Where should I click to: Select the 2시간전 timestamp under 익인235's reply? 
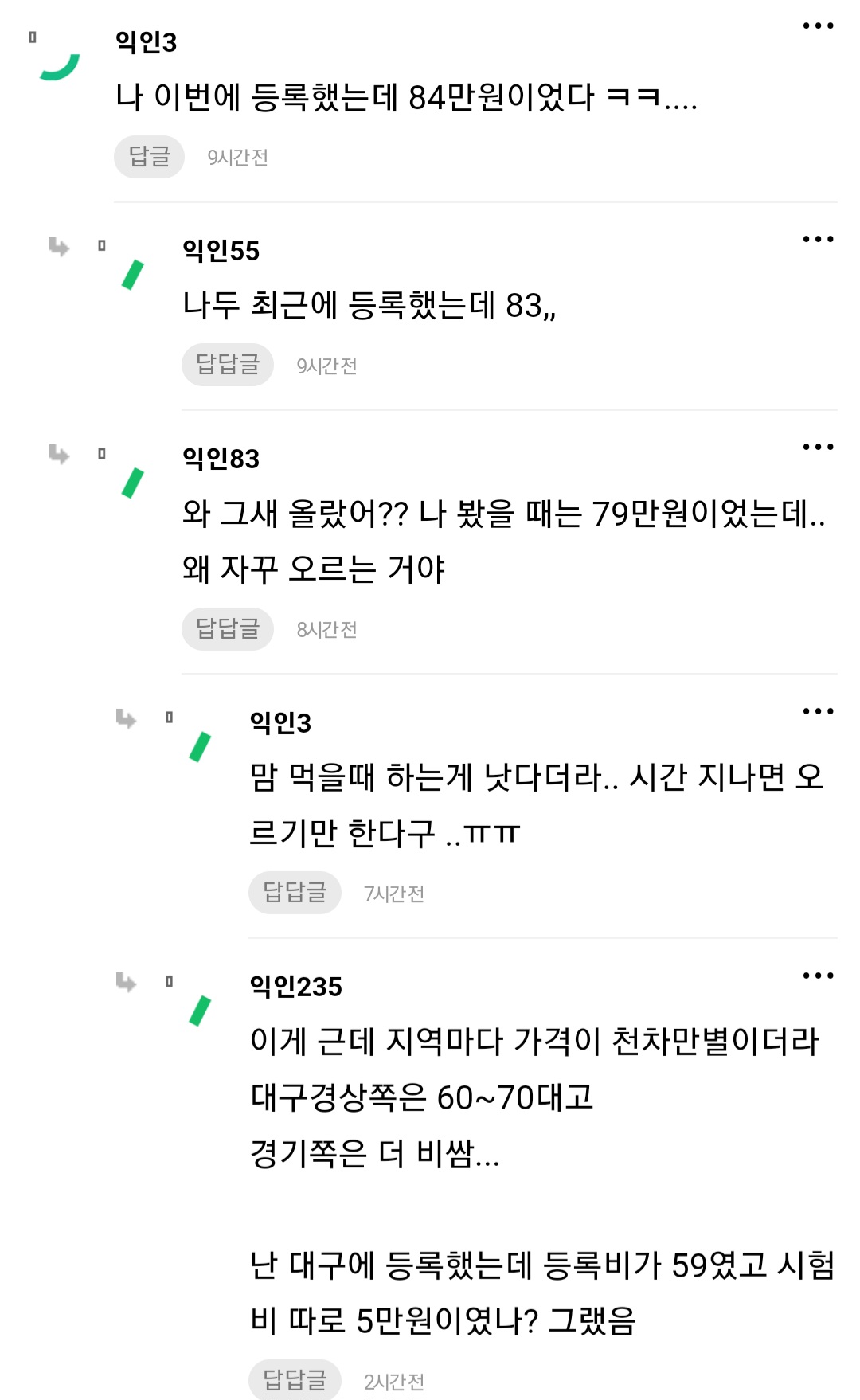393,1380
